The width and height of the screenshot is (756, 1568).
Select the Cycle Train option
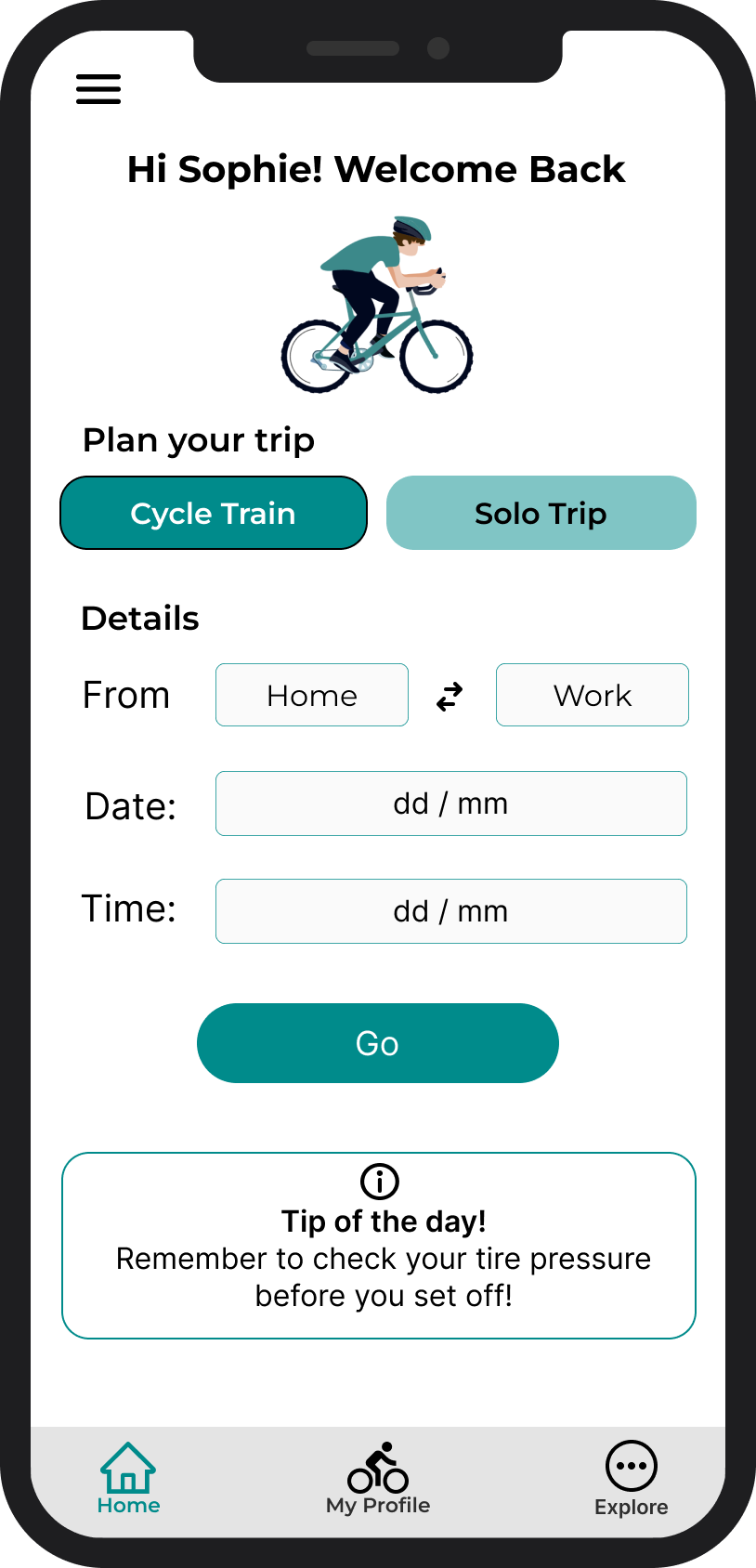point(214,513)
